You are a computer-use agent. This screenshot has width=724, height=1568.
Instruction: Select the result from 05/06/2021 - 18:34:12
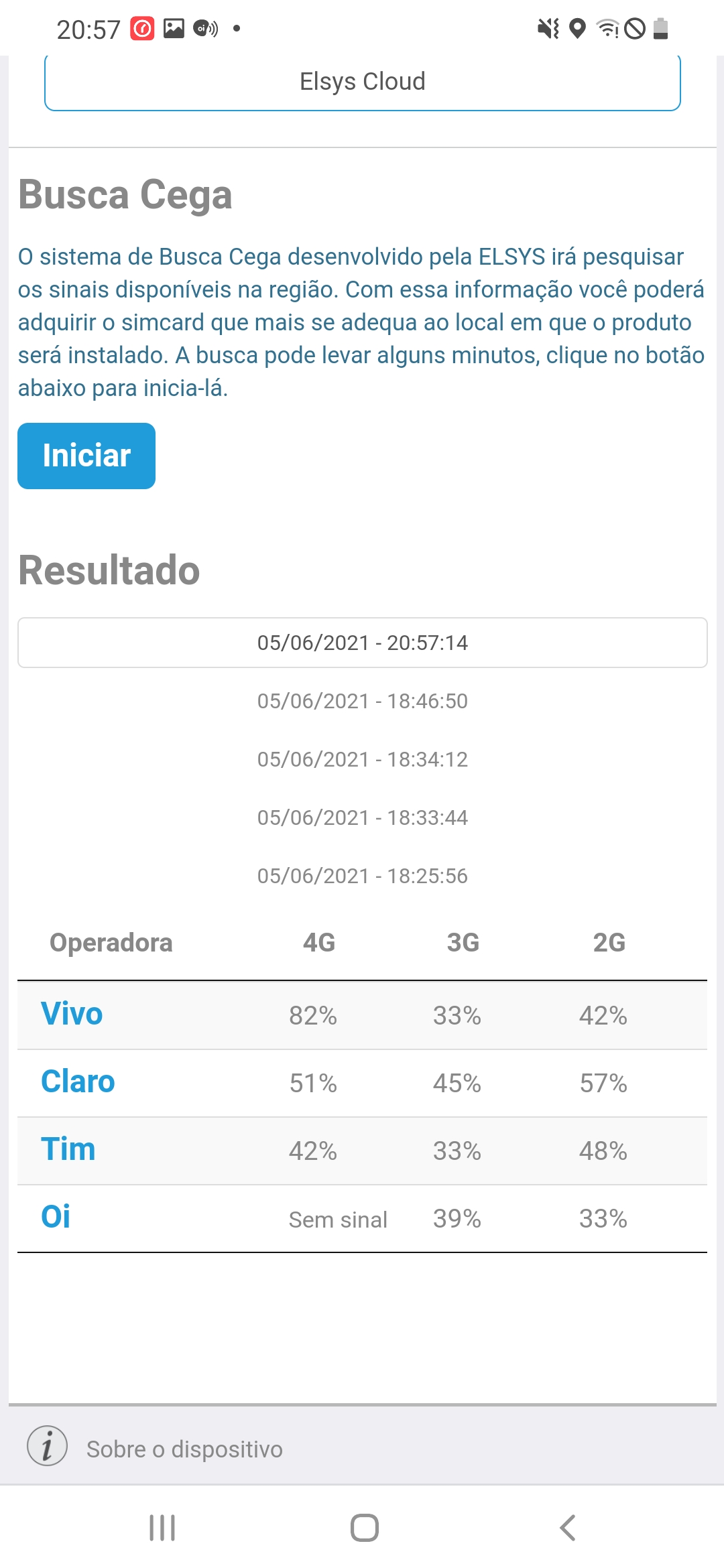[362, 759]
